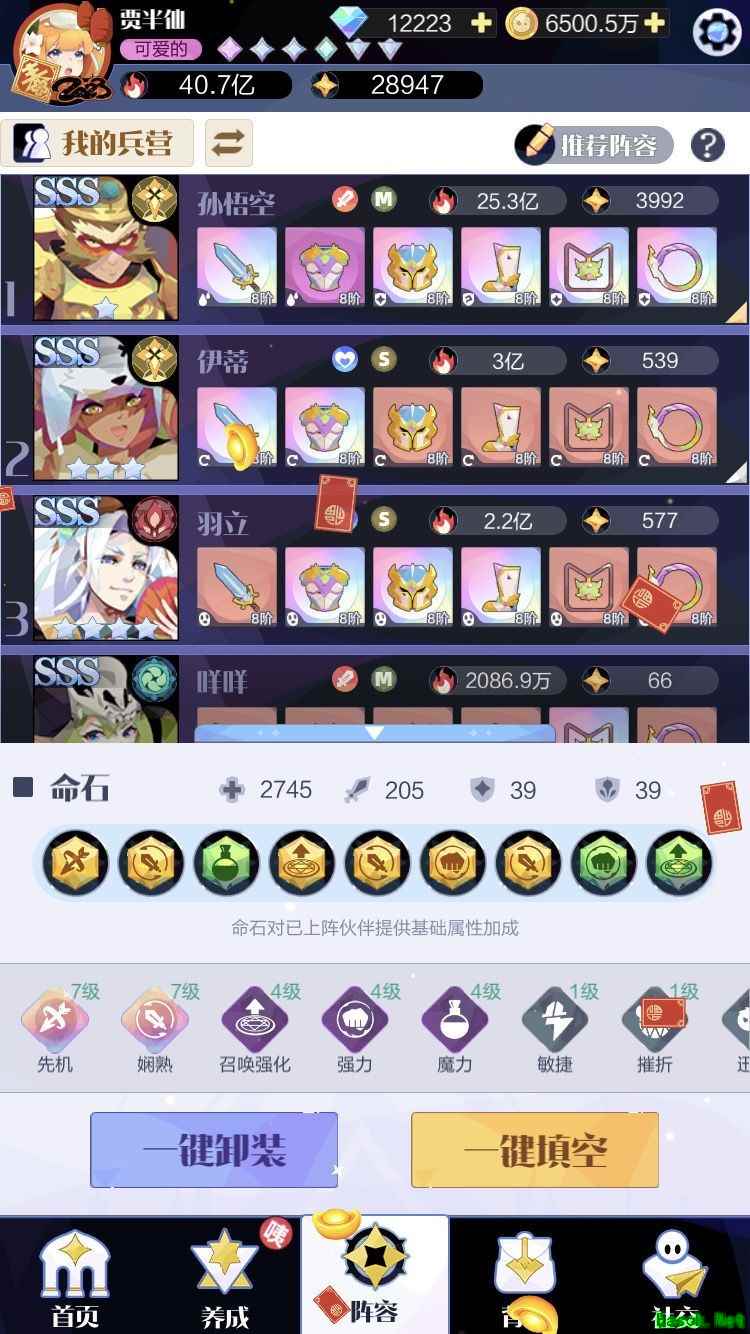The image size is (750, 1334).
Task: Add more gold coins with plus button
Action: (654, 23)
